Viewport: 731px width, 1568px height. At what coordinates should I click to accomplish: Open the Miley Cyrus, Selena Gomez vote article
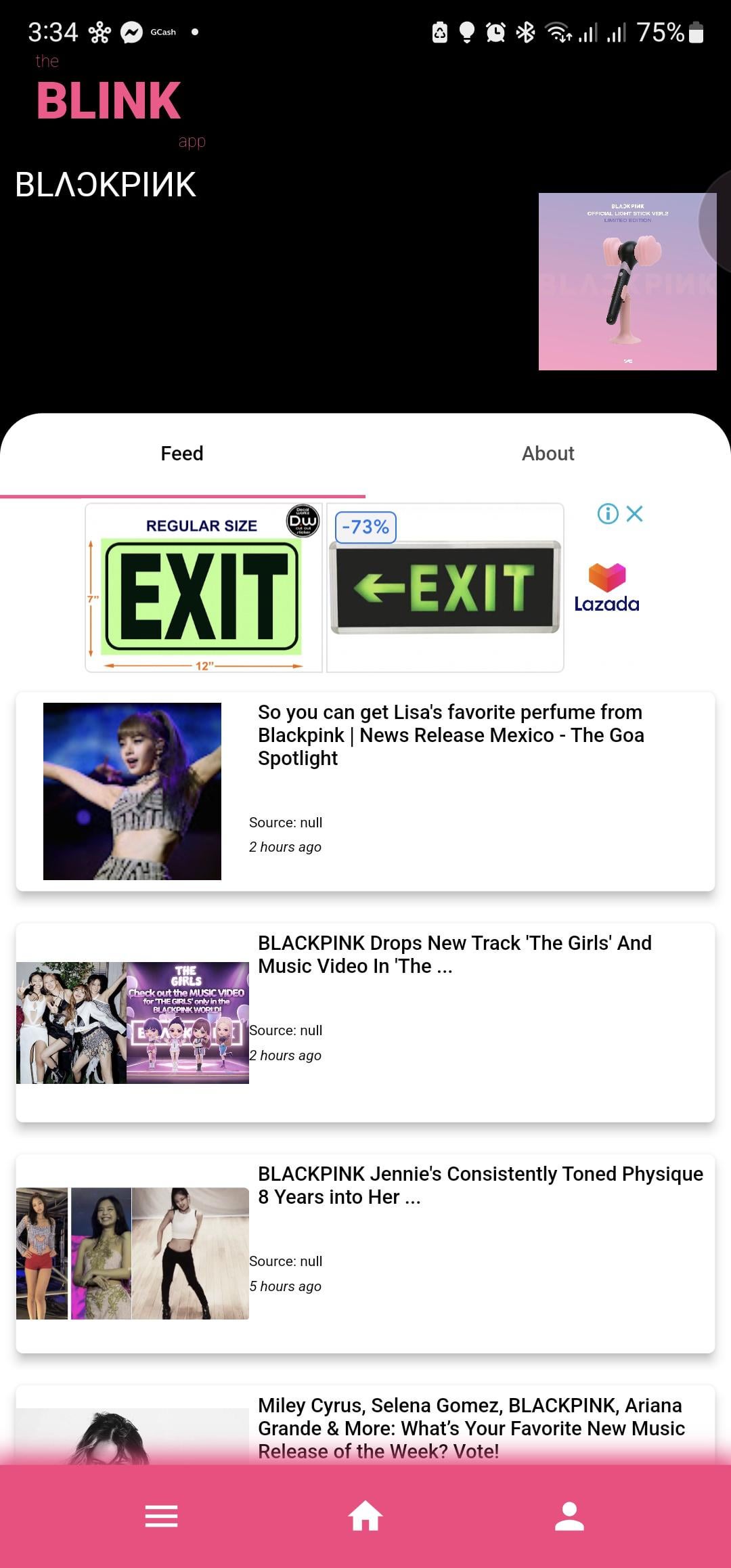coord(471,1427)
